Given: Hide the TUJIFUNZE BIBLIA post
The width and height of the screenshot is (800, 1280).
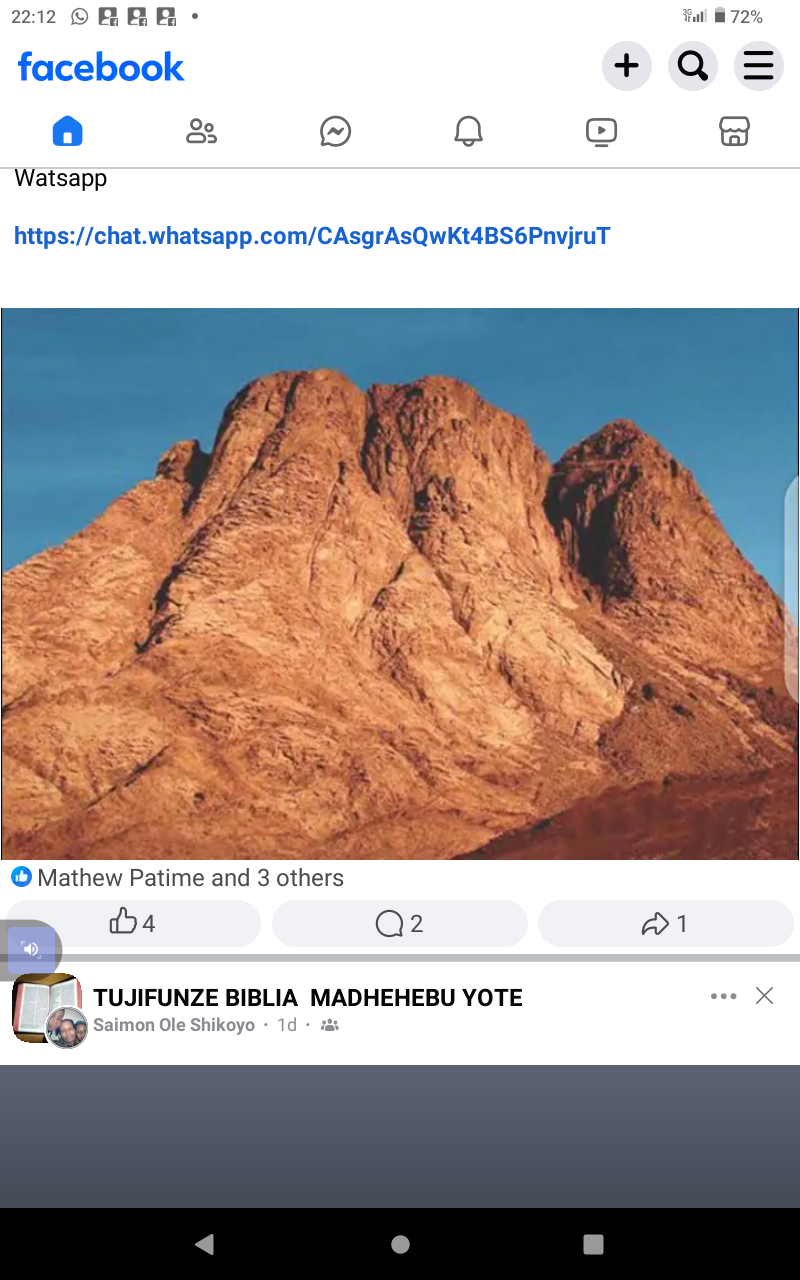Looking at the screenshot, I should pyautogui.click(x=764, y=996).
